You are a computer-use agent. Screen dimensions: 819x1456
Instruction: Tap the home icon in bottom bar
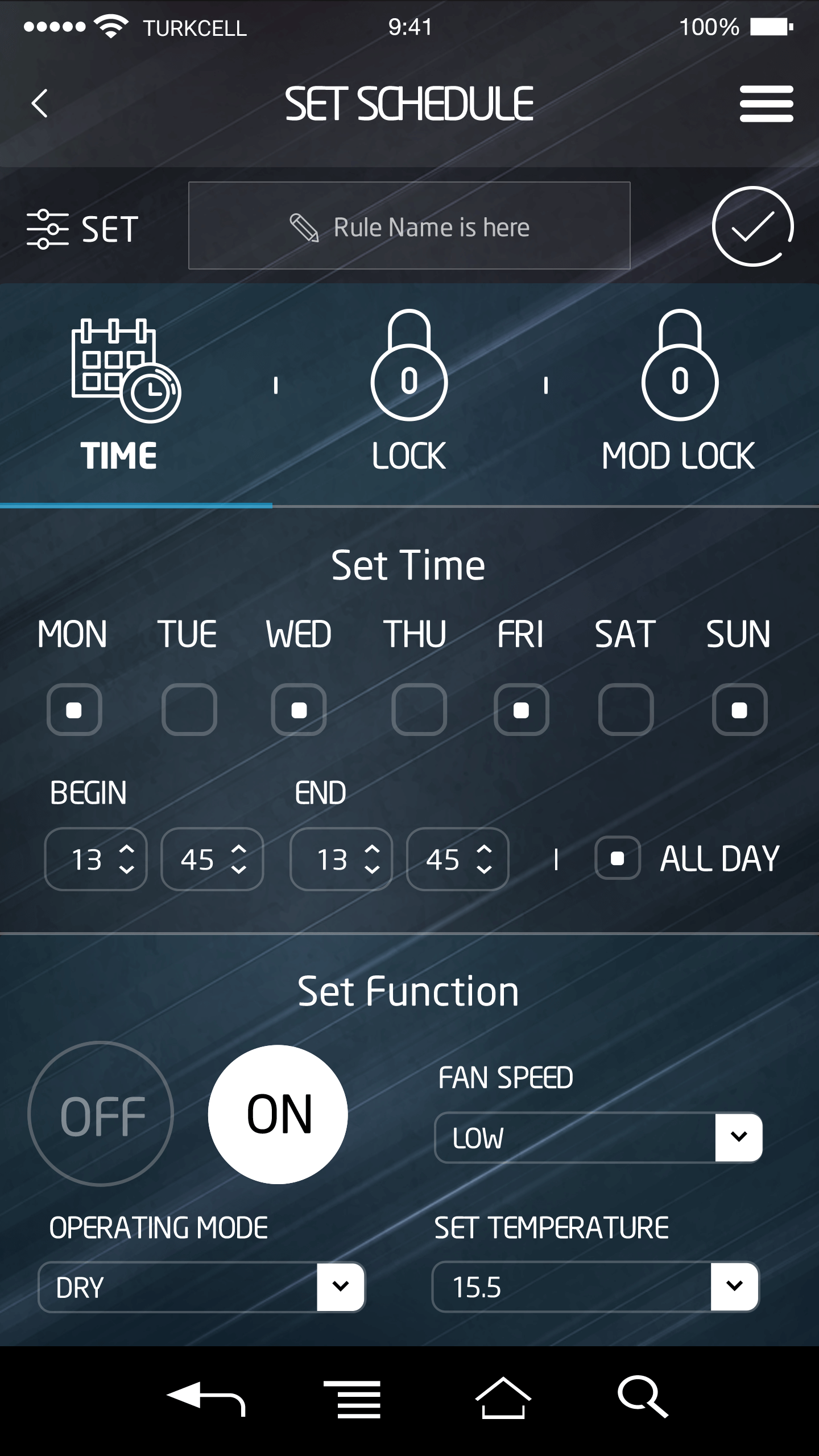point(503,1397)
